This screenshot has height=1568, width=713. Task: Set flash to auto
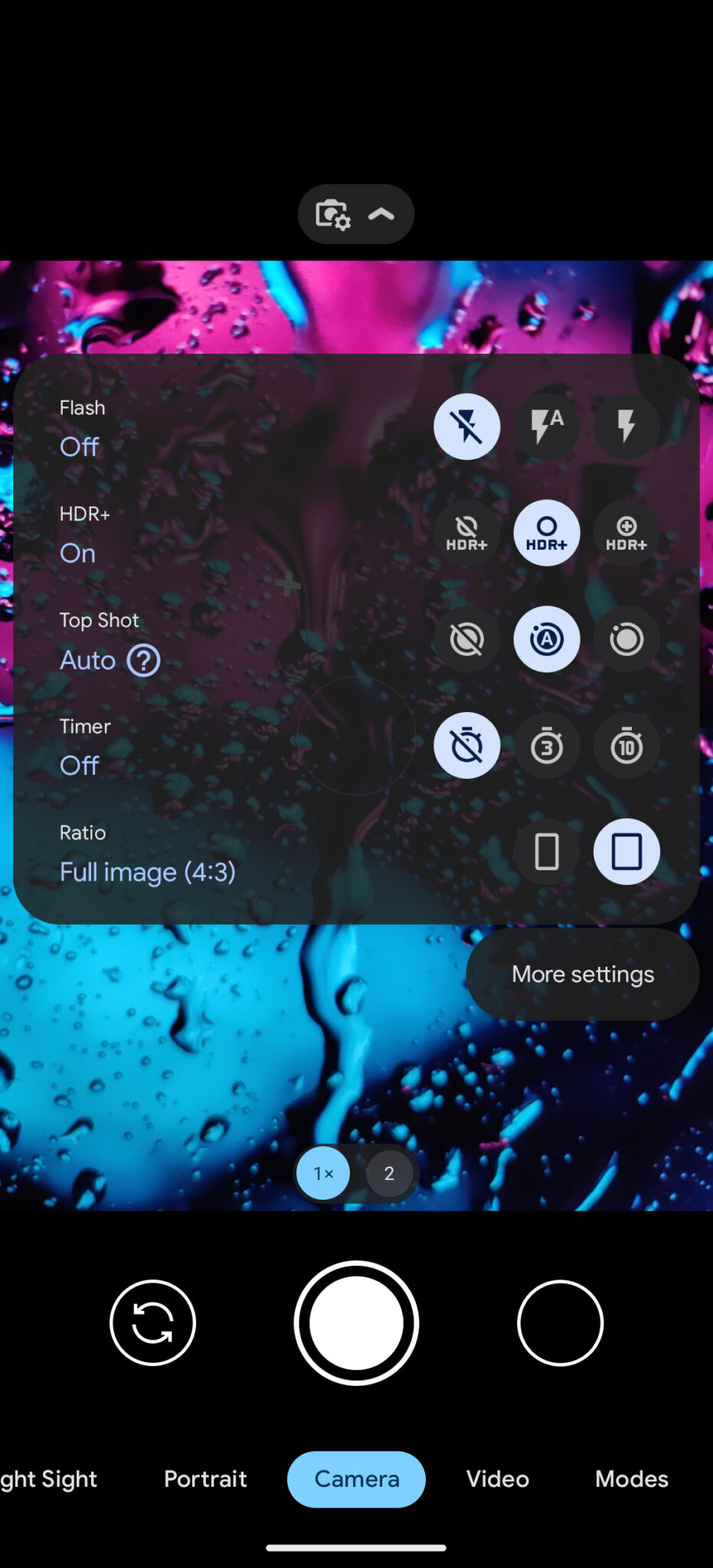click(546, 426)
